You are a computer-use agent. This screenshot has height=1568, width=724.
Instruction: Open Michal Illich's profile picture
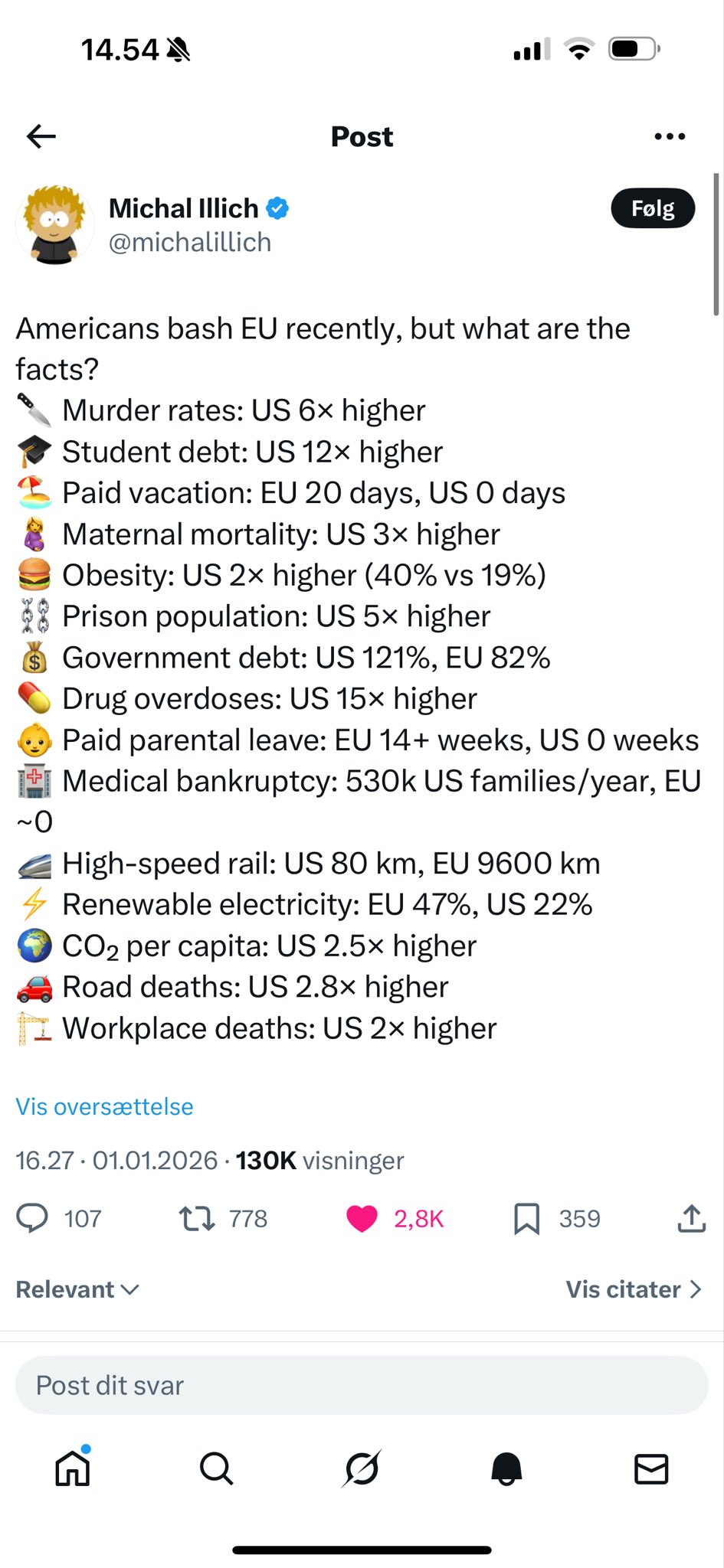pos(54,225)
